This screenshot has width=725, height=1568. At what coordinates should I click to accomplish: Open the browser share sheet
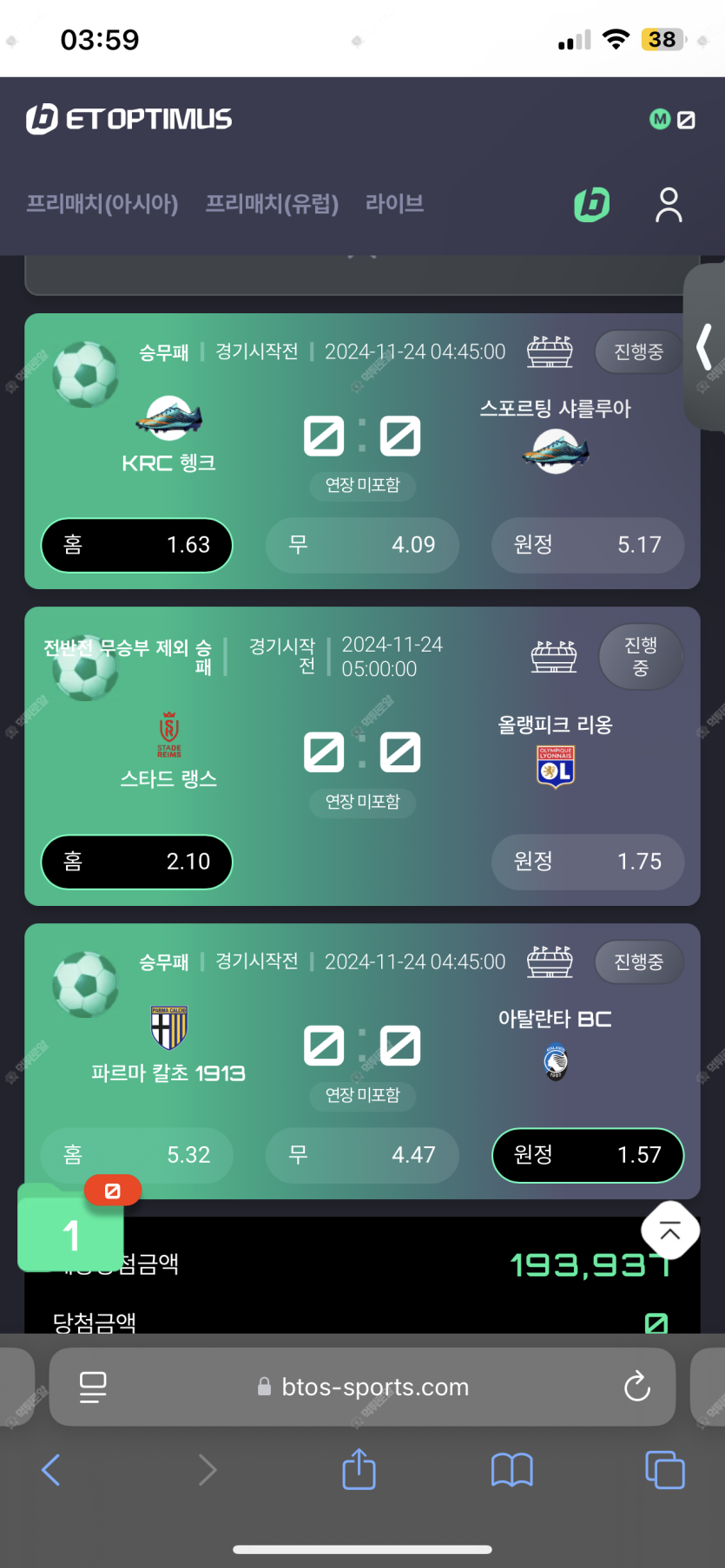click(x=359, y=1470)
